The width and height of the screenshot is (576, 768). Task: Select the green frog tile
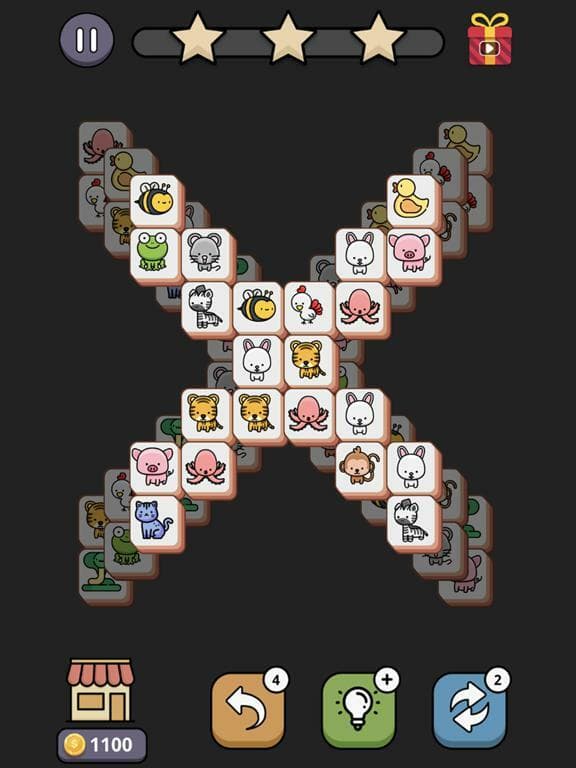[155, 254]
